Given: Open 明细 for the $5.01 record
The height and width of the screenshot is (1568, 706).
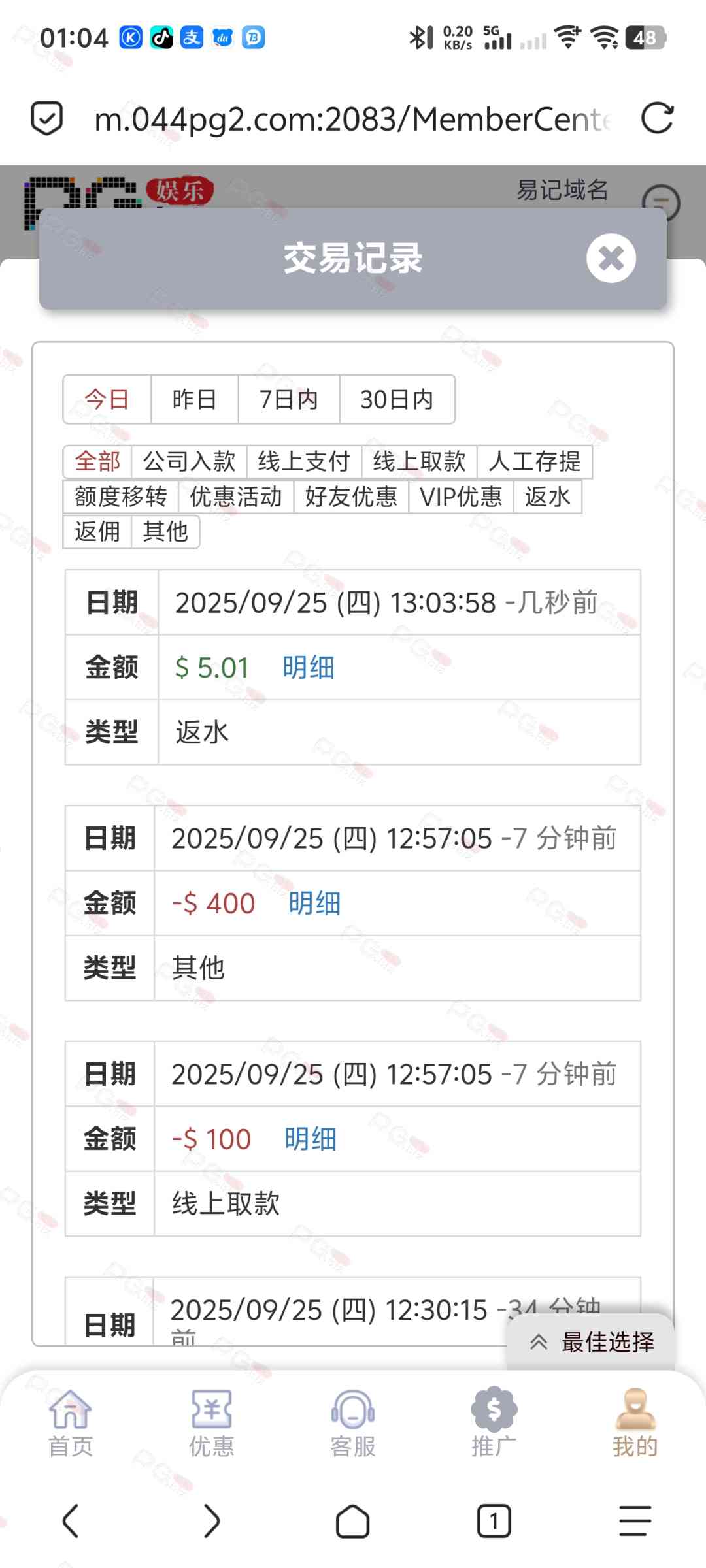Looking at the screenshot, I should [309, 668].
